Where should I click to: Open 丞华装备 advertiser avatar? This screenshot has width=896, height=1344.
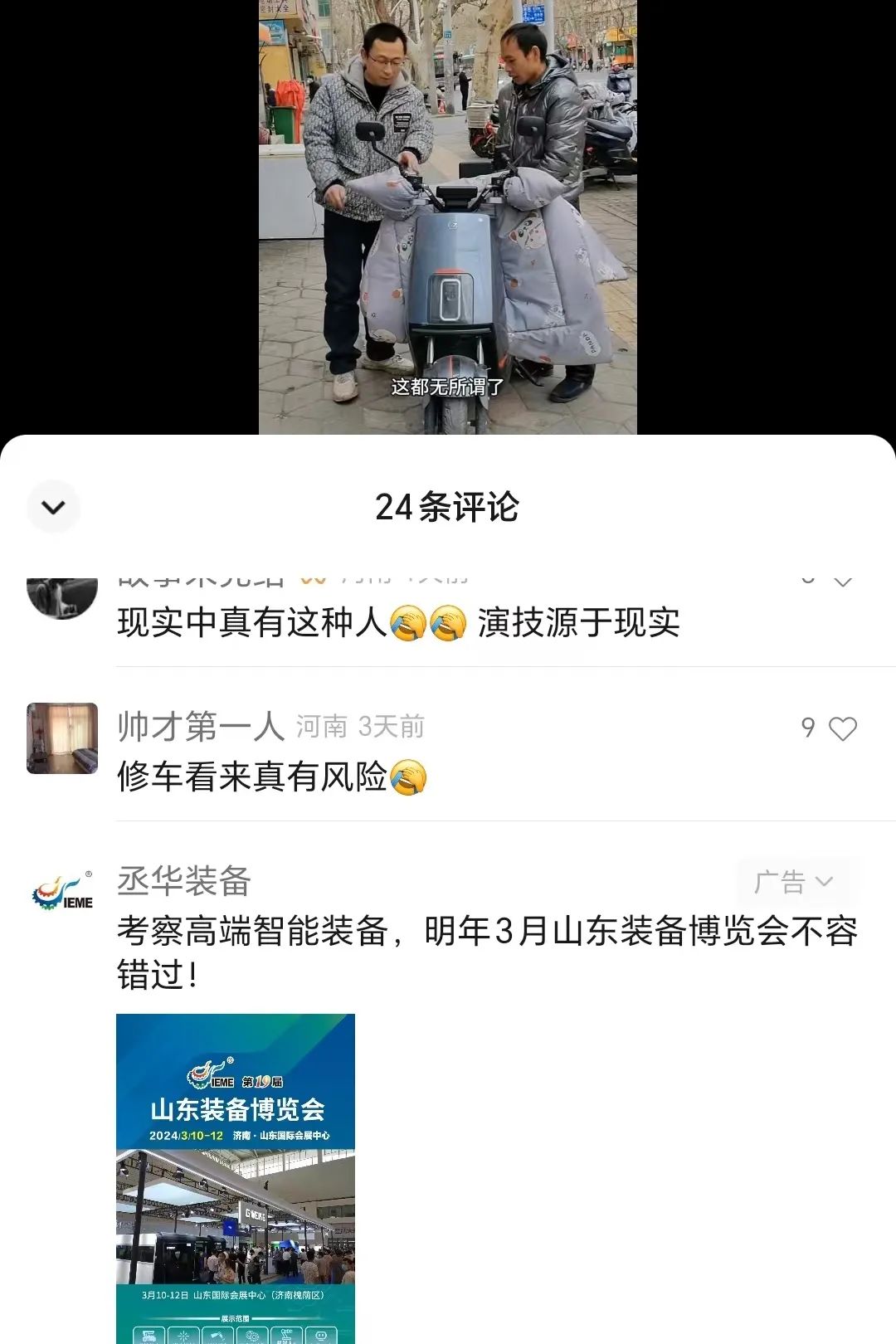(x=62, y=893)
